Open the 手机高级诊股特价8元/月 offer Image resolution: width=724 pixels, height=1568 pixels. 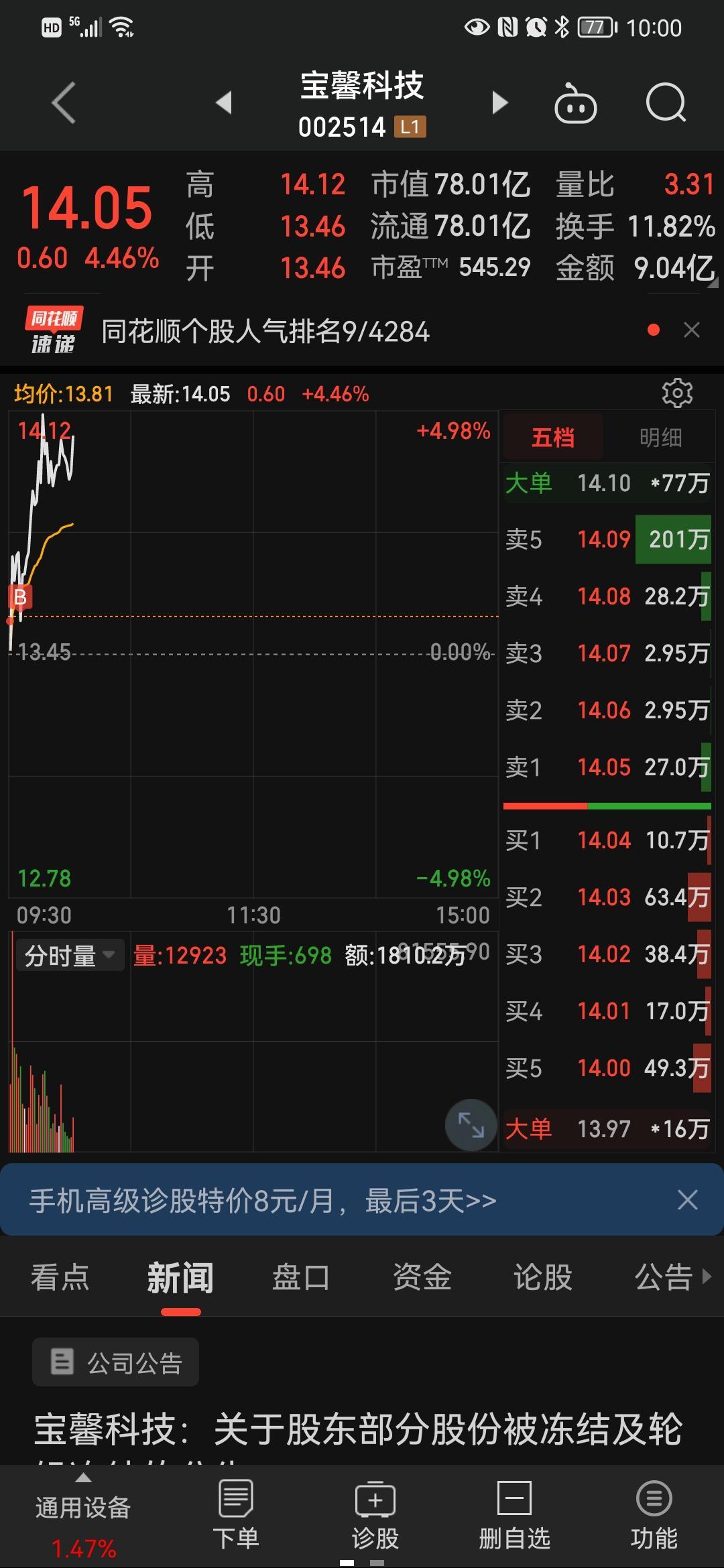tap(263, 1200)
